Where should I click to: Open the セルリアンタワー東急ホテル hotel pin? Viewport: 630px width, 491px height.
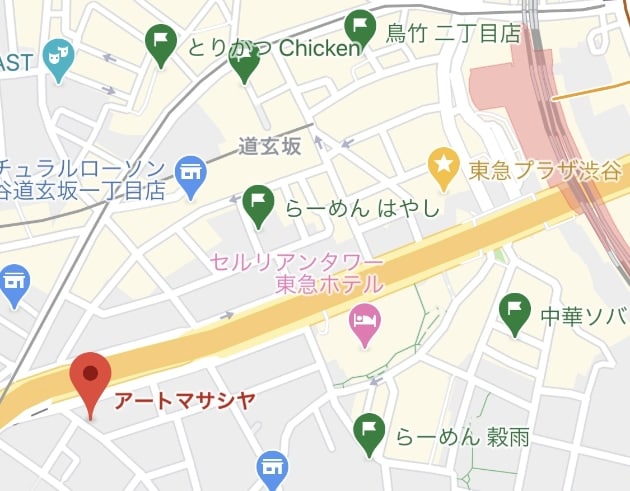tap(363, 324)
